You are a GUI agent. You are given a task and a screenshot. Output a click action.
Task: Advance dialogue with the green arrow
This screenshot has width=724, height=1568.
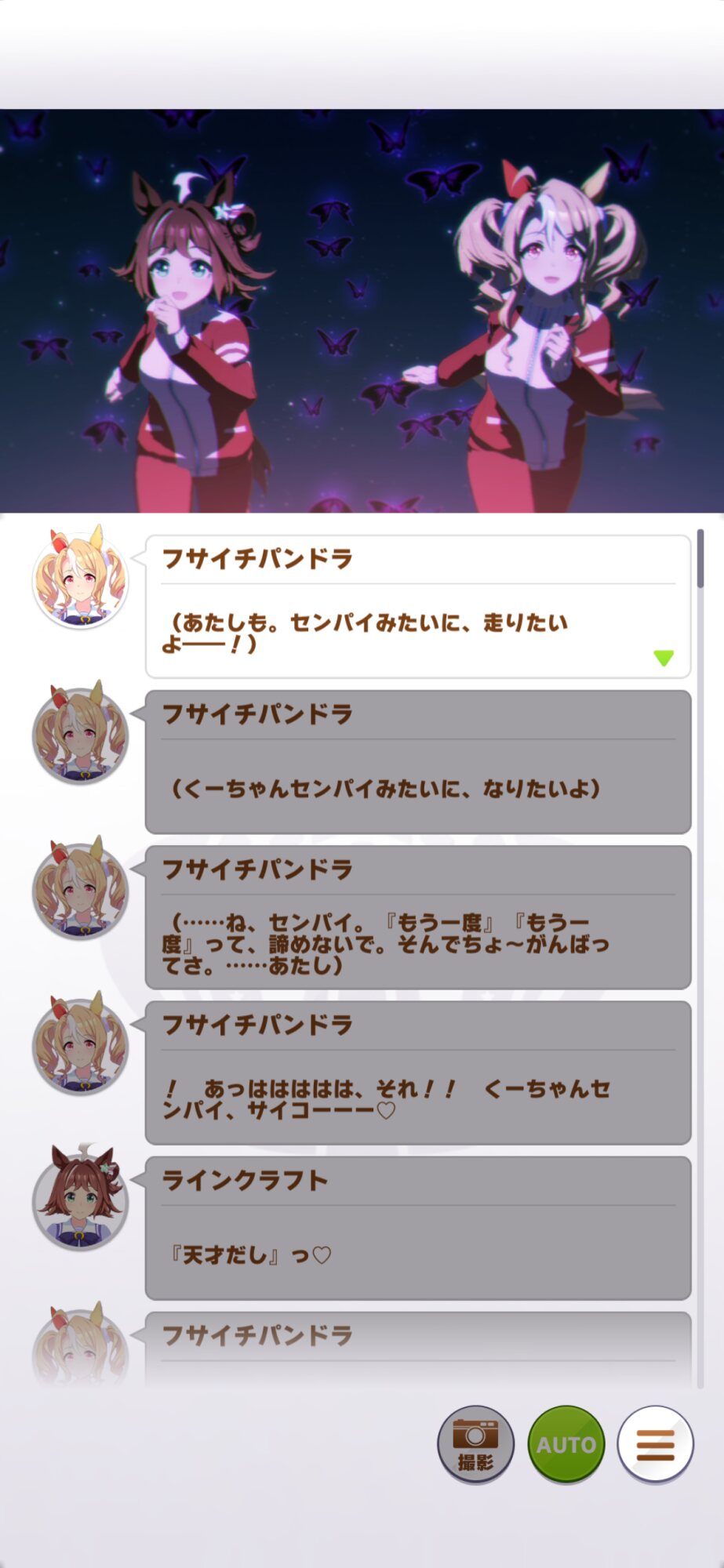point(664,658)
